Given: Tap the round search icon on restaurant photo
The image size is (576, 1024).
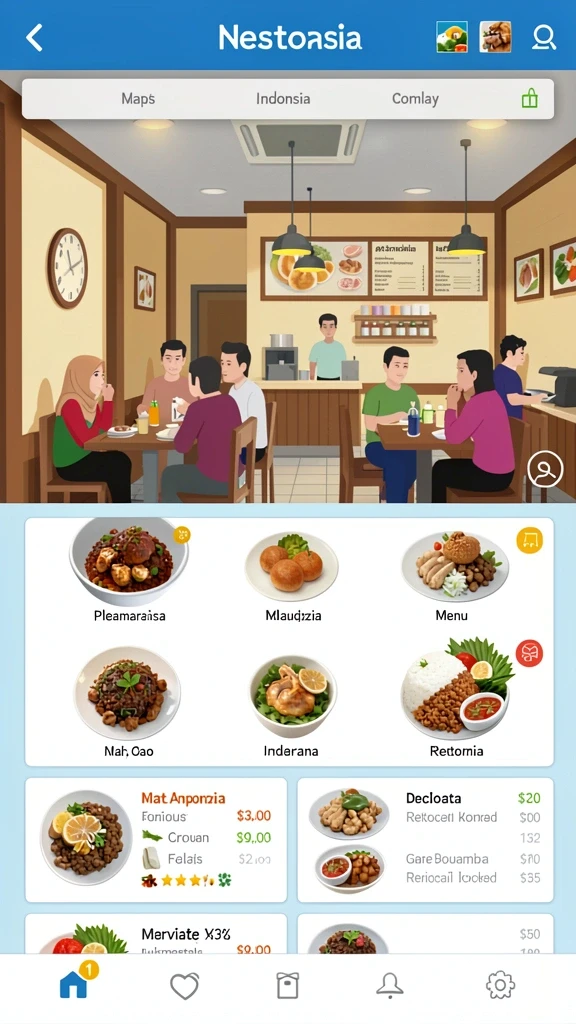Looking at the screenshot, I should pyautogui.click(x=545, y=468).
